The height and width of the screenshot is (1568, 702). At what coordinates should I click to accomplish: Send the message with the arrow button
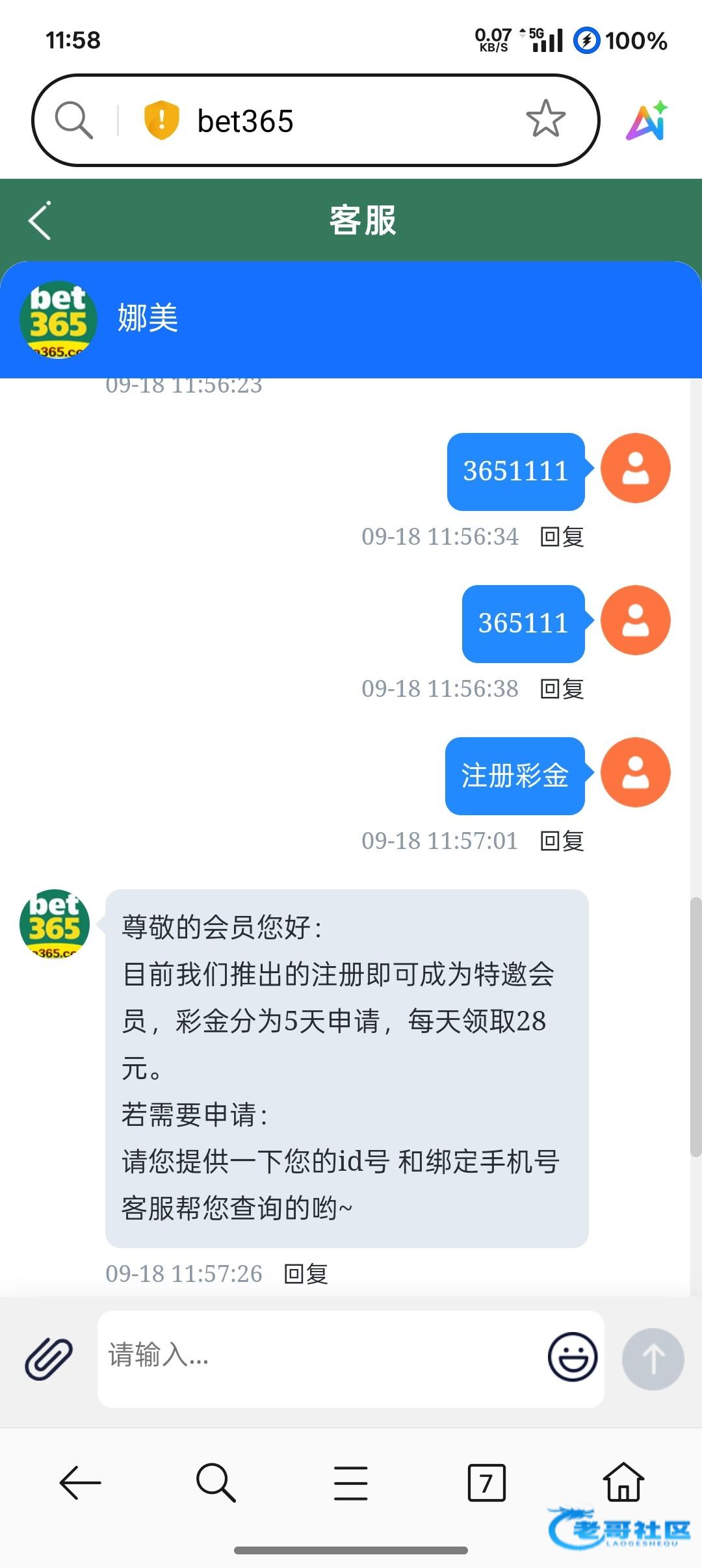653,1359
